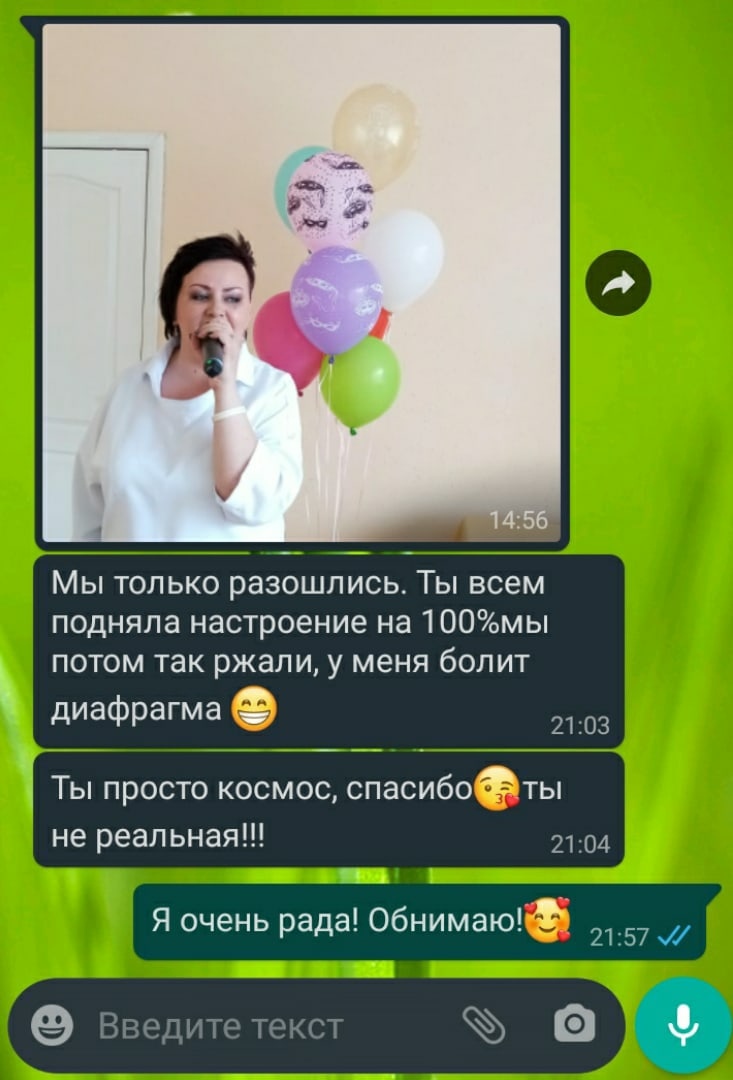Attach a file with the paperclip icon

click(483, 1025)
